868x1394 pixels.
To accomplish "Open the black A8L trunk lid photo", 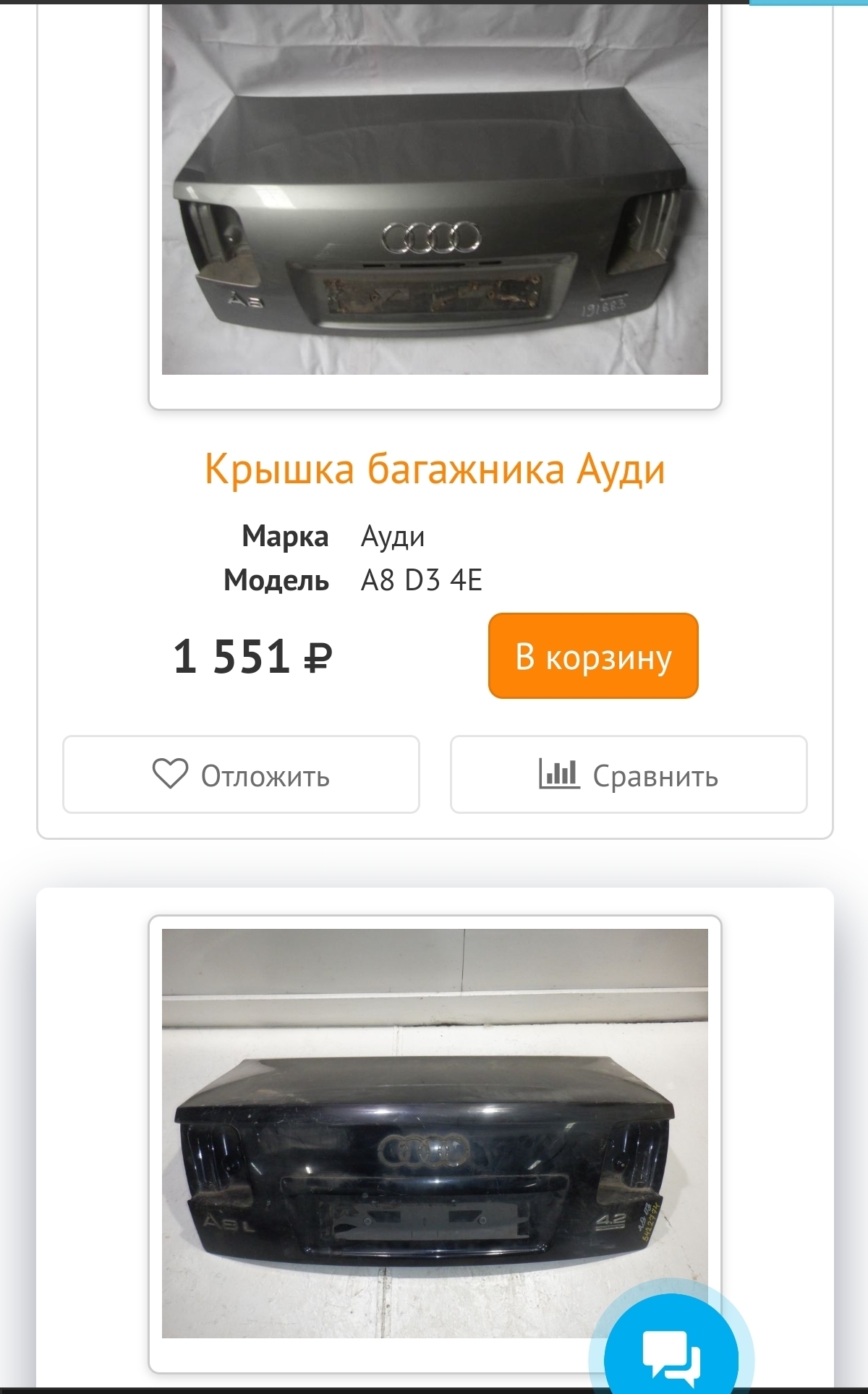I will click(435, 1133).
